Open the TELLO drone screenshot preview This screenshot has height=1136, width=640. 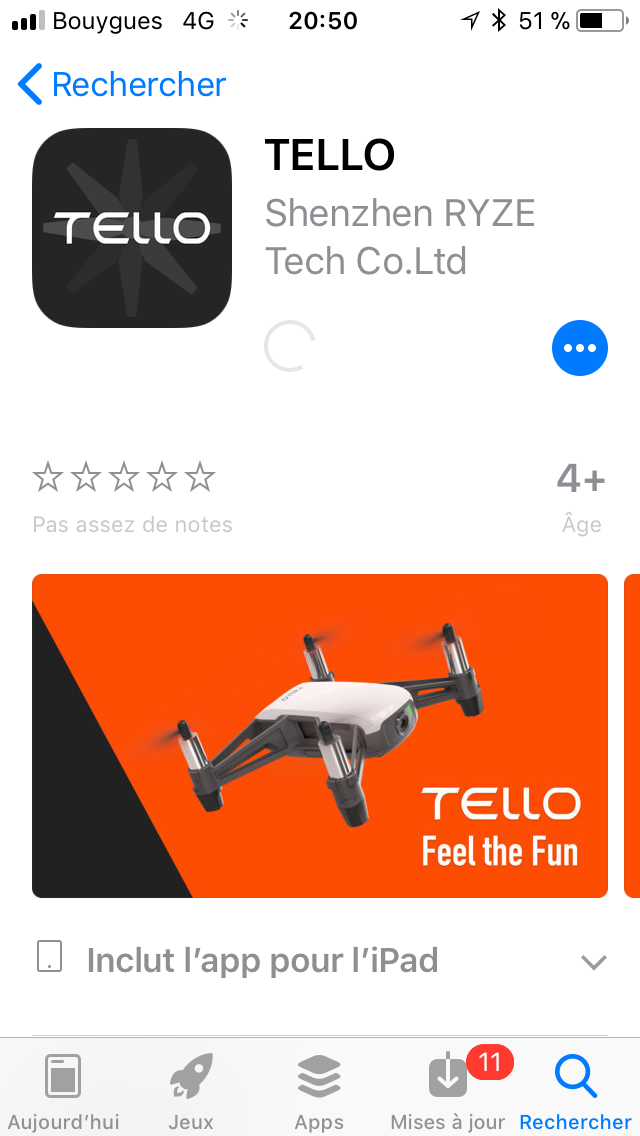[320, 735]
